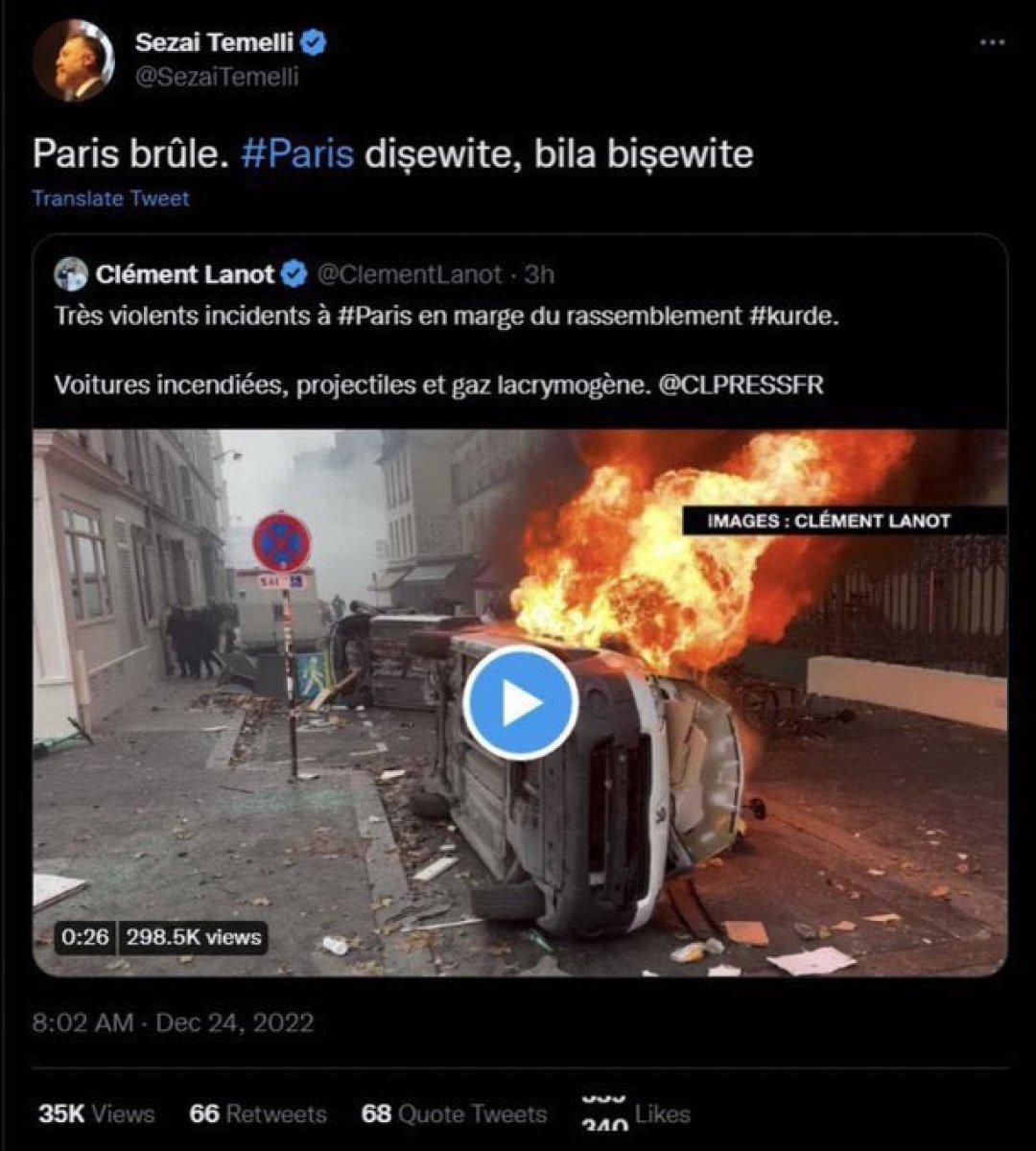The height and width of the screenshot is (1151, 1036).
Task: View the 68 Quote Tweets
Action: tap(454, 1114)
